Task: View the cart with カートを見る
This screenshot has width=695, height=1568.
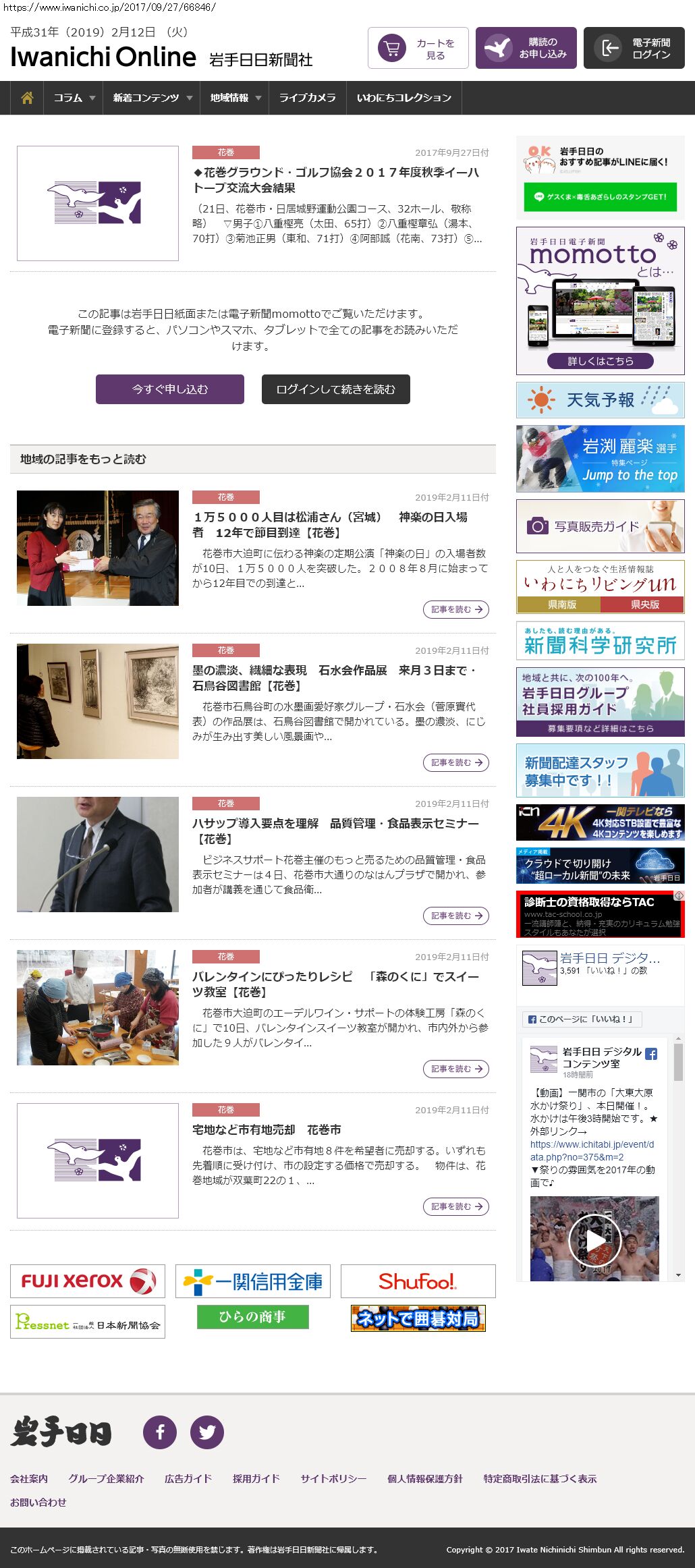Action: click(x=418, y=49)
